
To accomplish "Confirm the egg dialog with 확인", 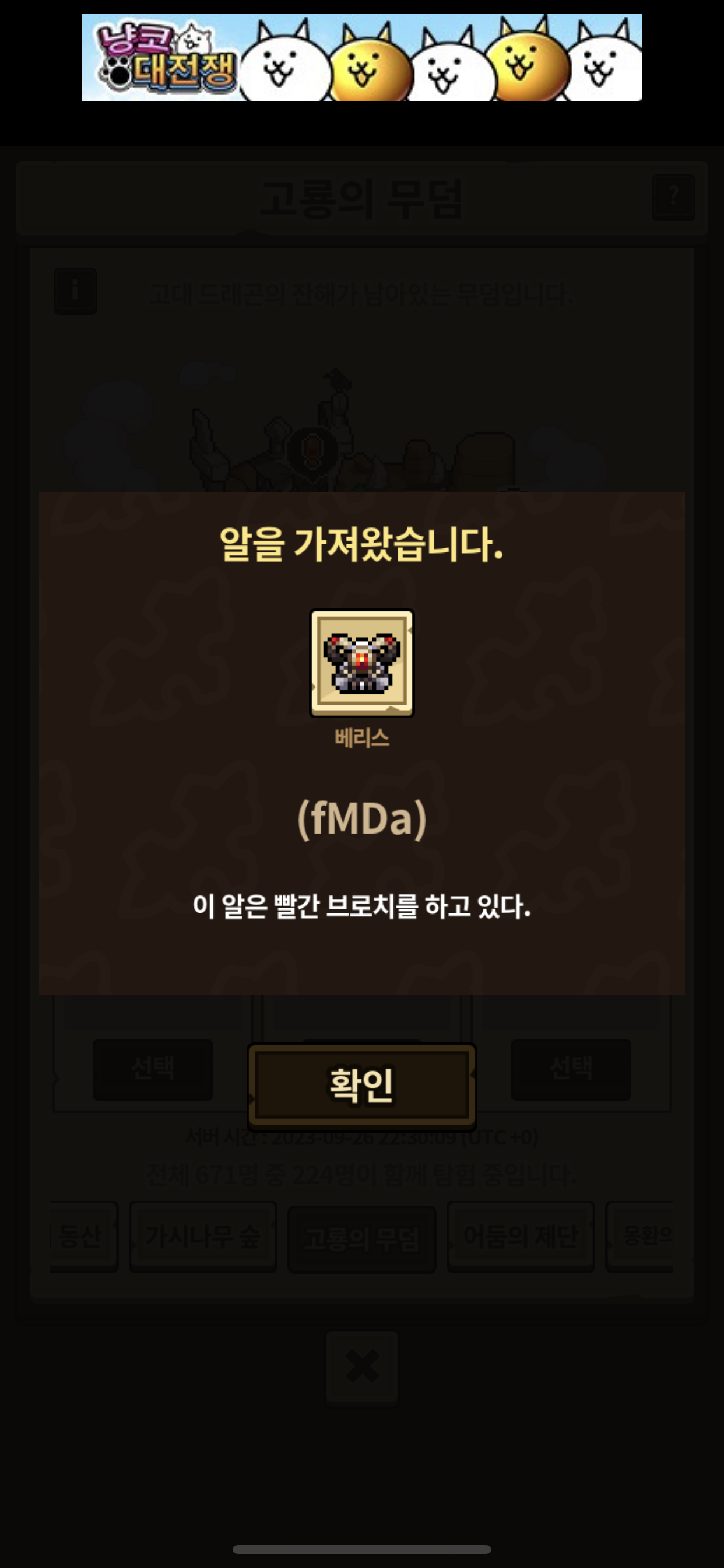I will (x=361, y=1086).
